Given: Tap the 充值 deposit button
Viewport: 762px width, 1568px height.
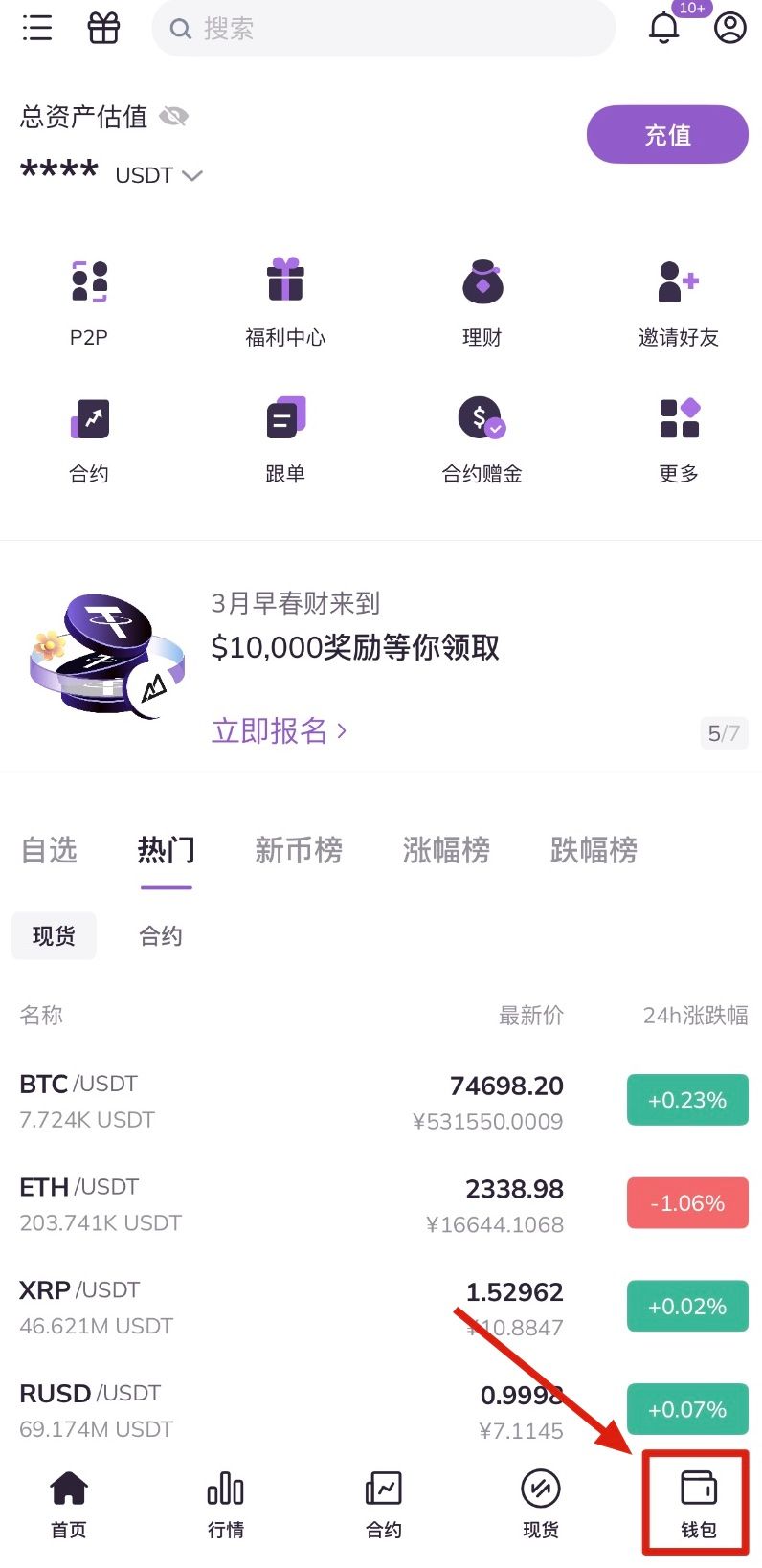Looking at the screenshot, I should tap(666, 135).
